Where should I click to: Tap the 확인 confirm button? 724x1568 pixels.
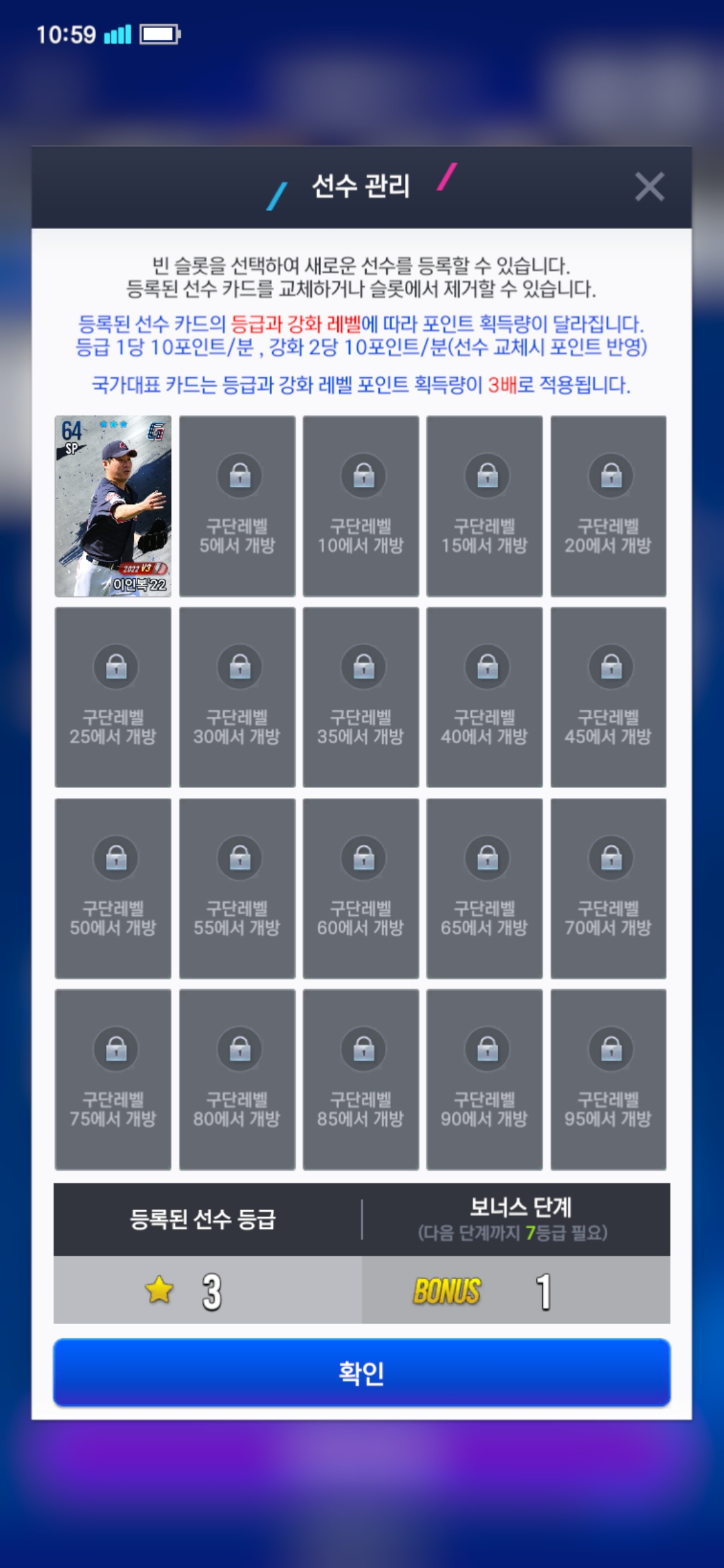(x=362, y=1372)
